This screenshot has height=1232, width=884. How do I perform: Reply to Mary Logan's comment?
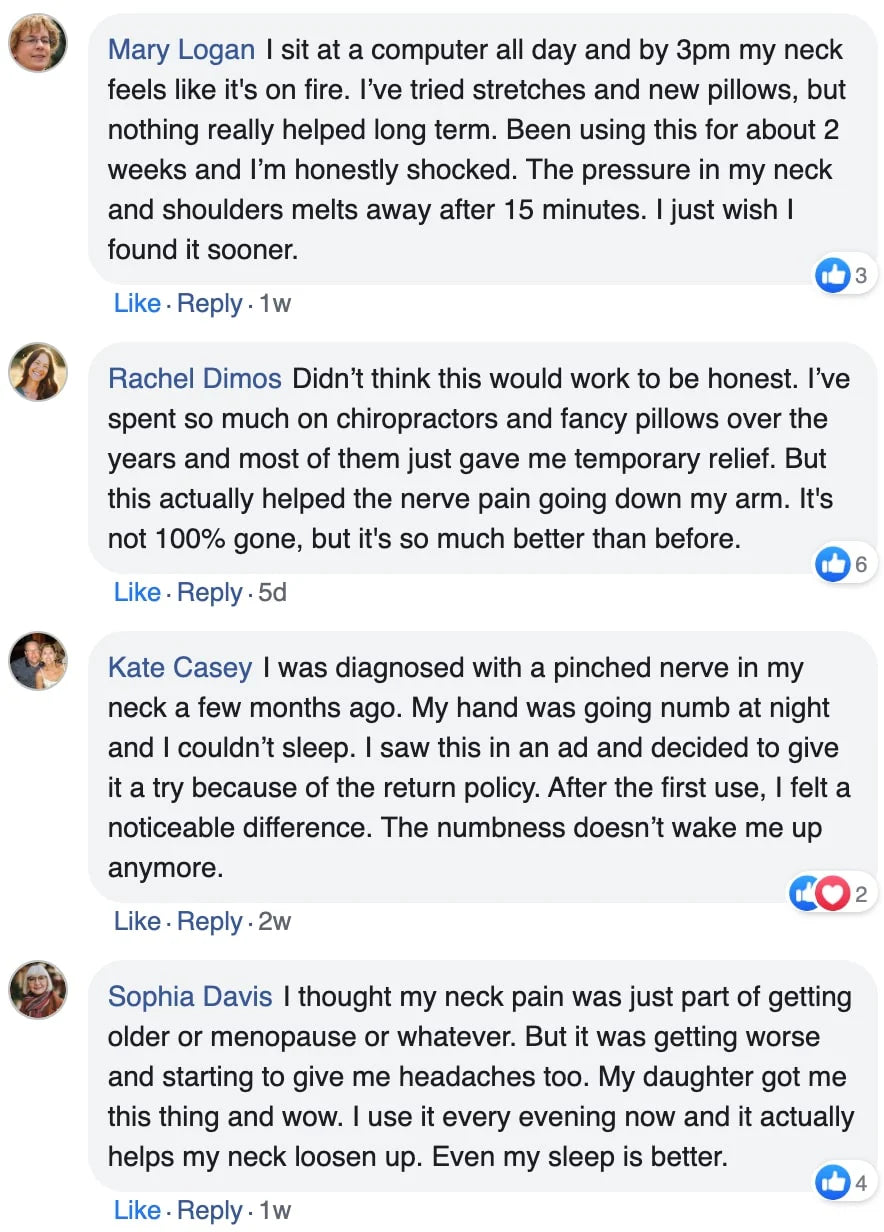tap(209, 303)
